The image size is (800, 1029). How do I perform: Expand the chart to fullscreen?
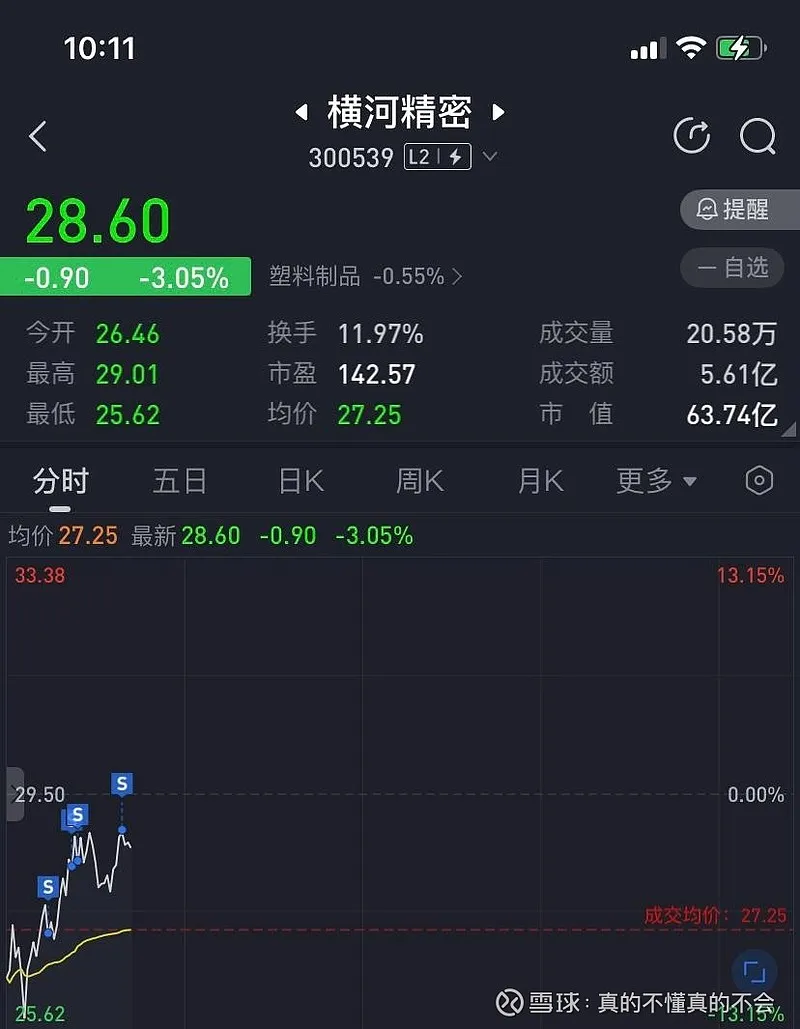[754, 973]
